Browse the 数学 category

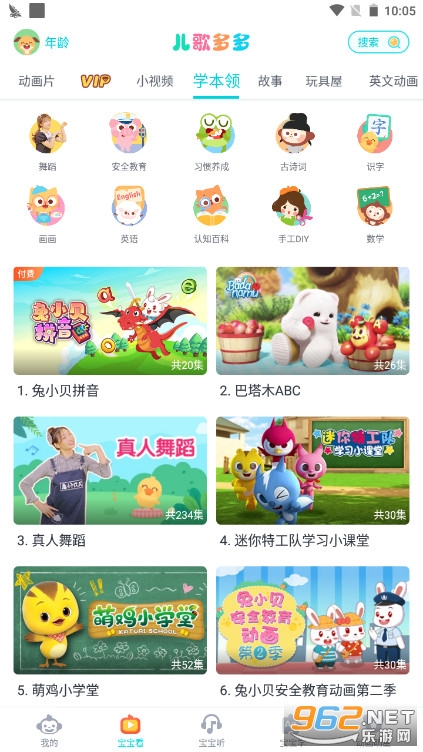(x=375, y=214)
